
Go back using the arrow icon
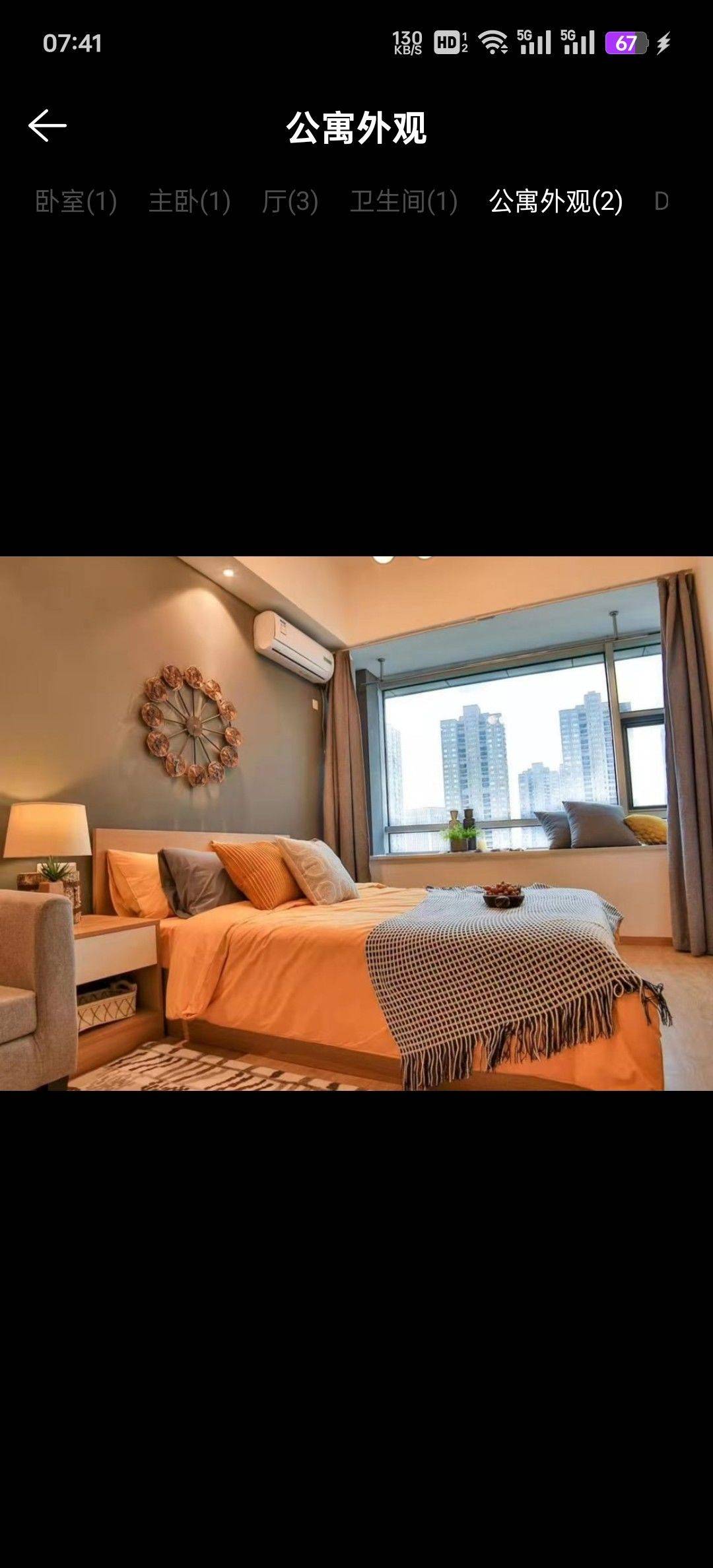click(48, 125)
